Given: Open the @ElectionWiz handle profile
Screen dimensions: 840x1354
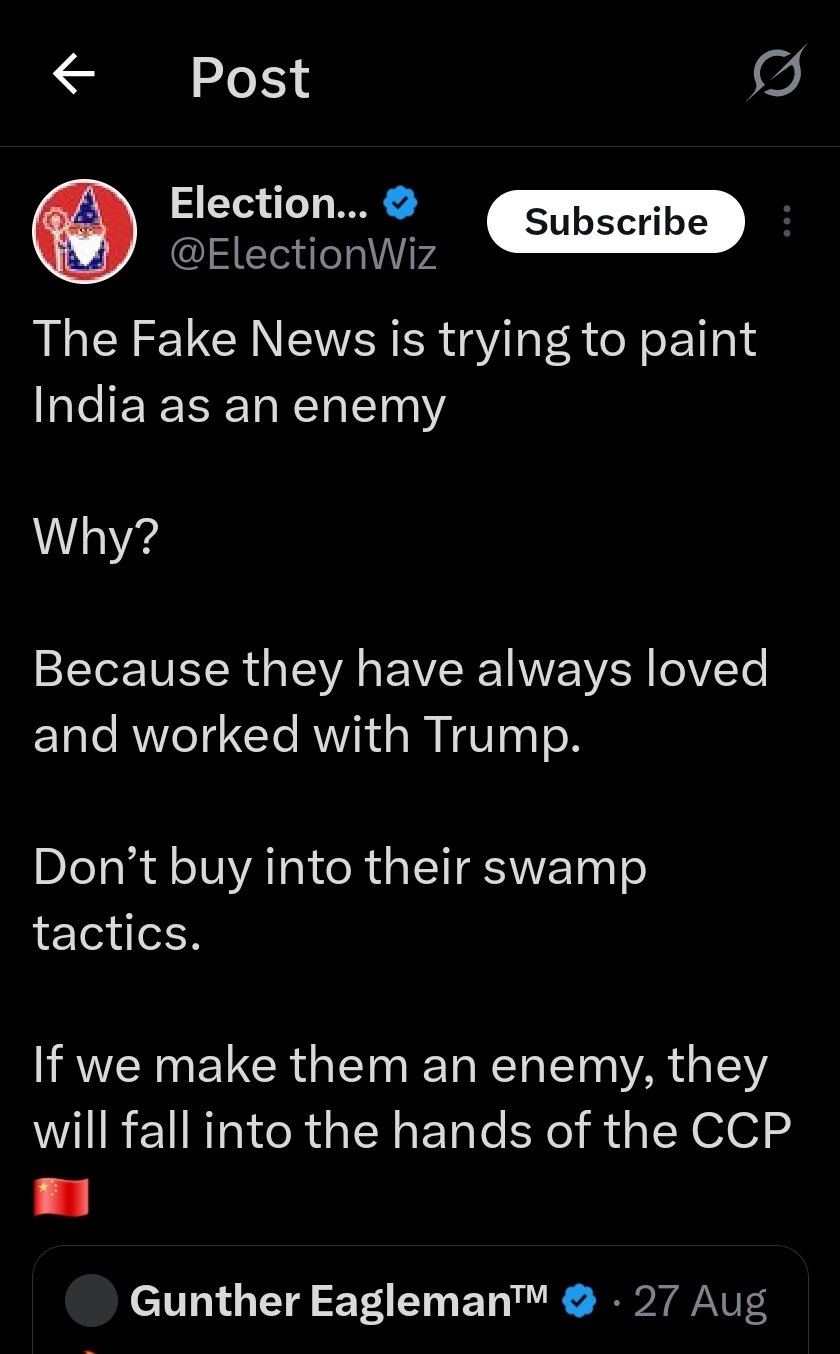Looking at the screenshot, I should coord(303,254).
